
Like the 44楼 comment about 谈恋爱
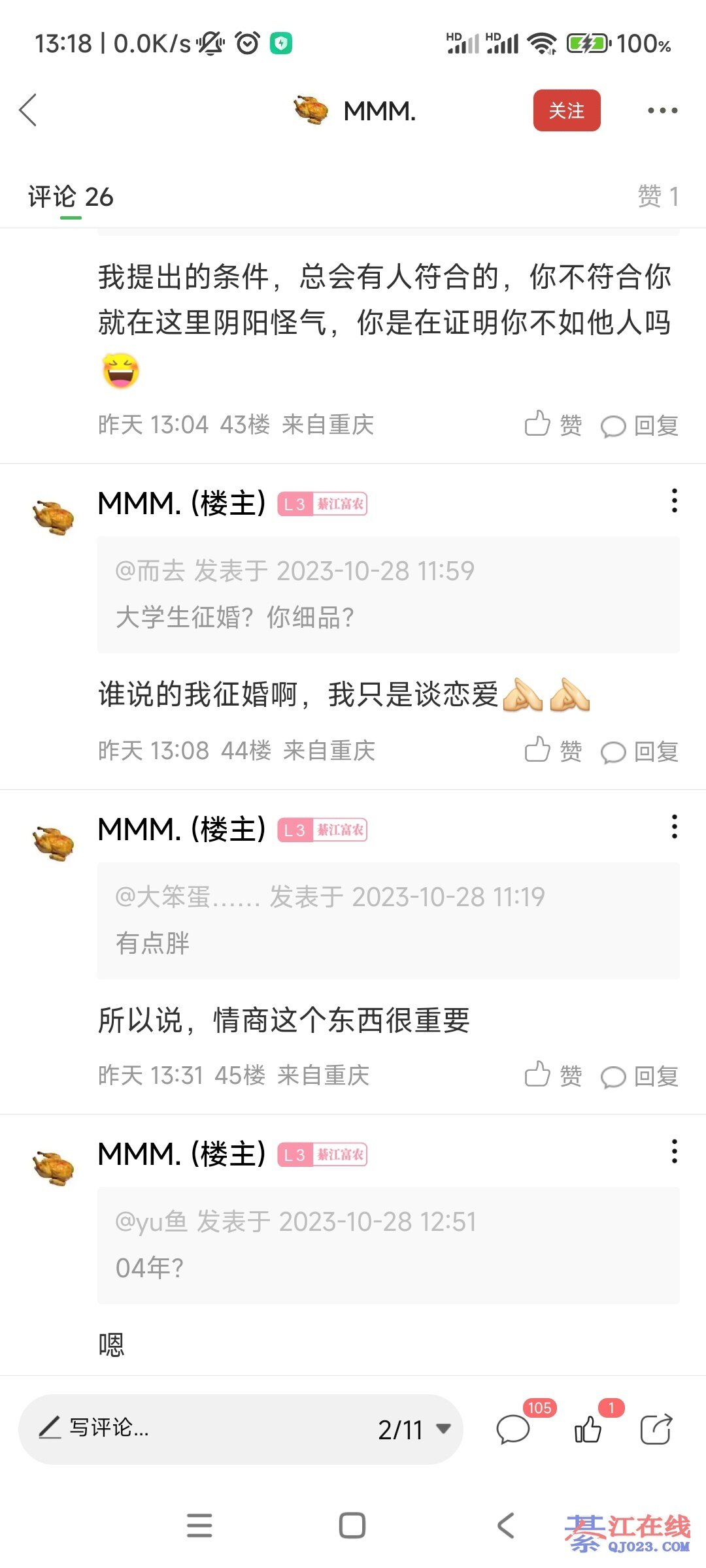point(553,751)
